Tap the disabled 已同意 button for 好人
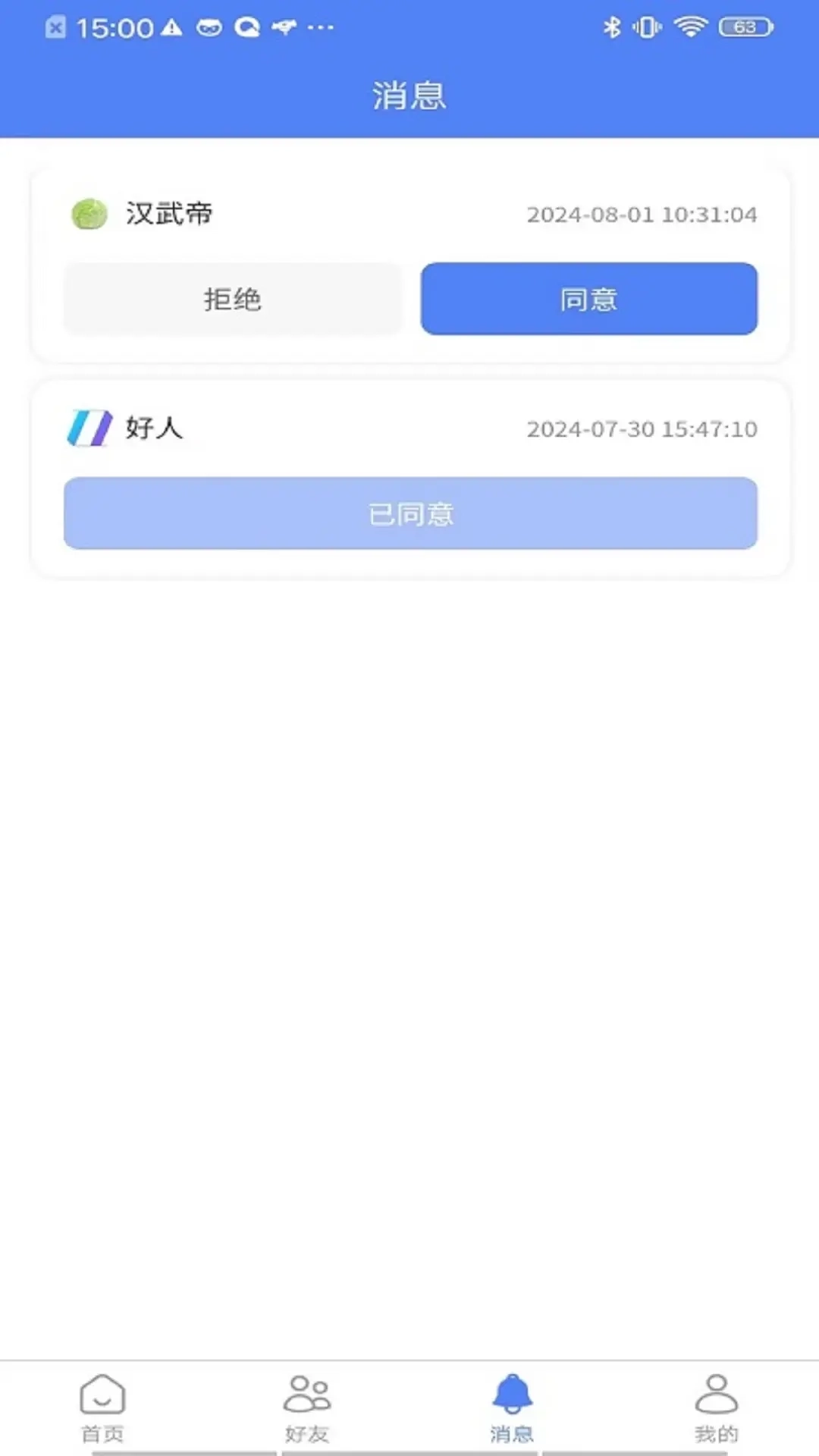Screen dimensions: 819x1456 pos(409,513)
